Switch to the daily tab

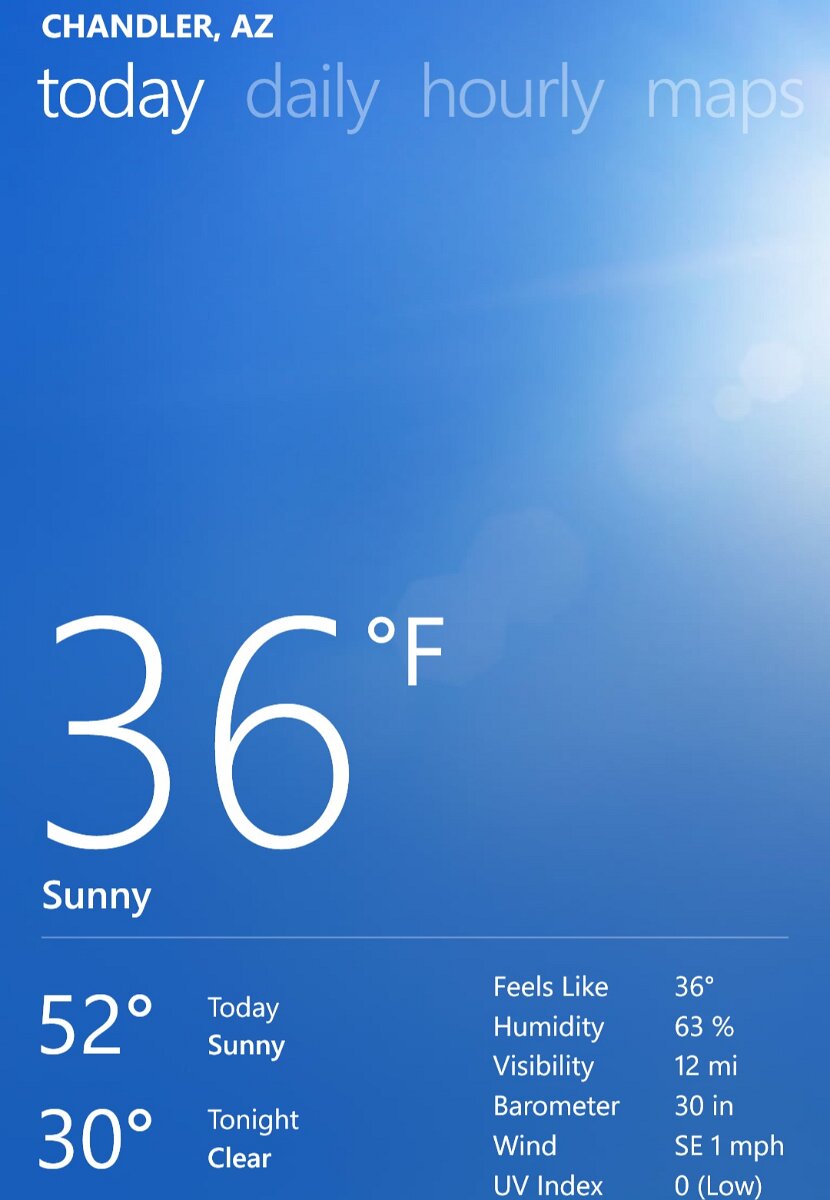click(311, 96)
